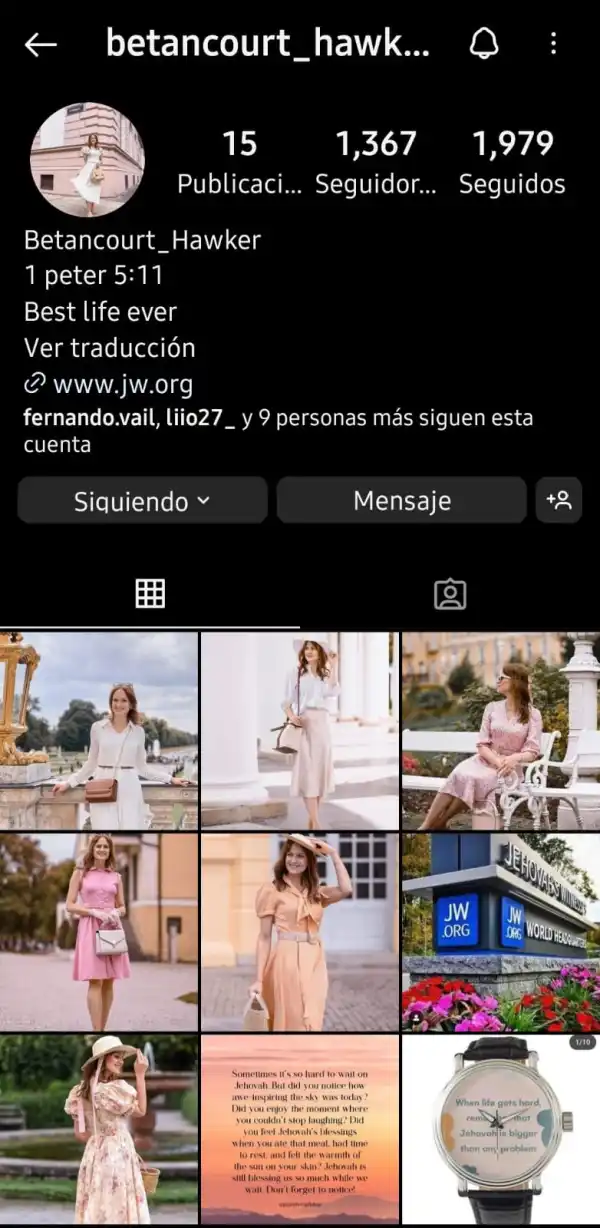Open the notifications bell for this profile
600x1228 pixels.
pos(484,43)
